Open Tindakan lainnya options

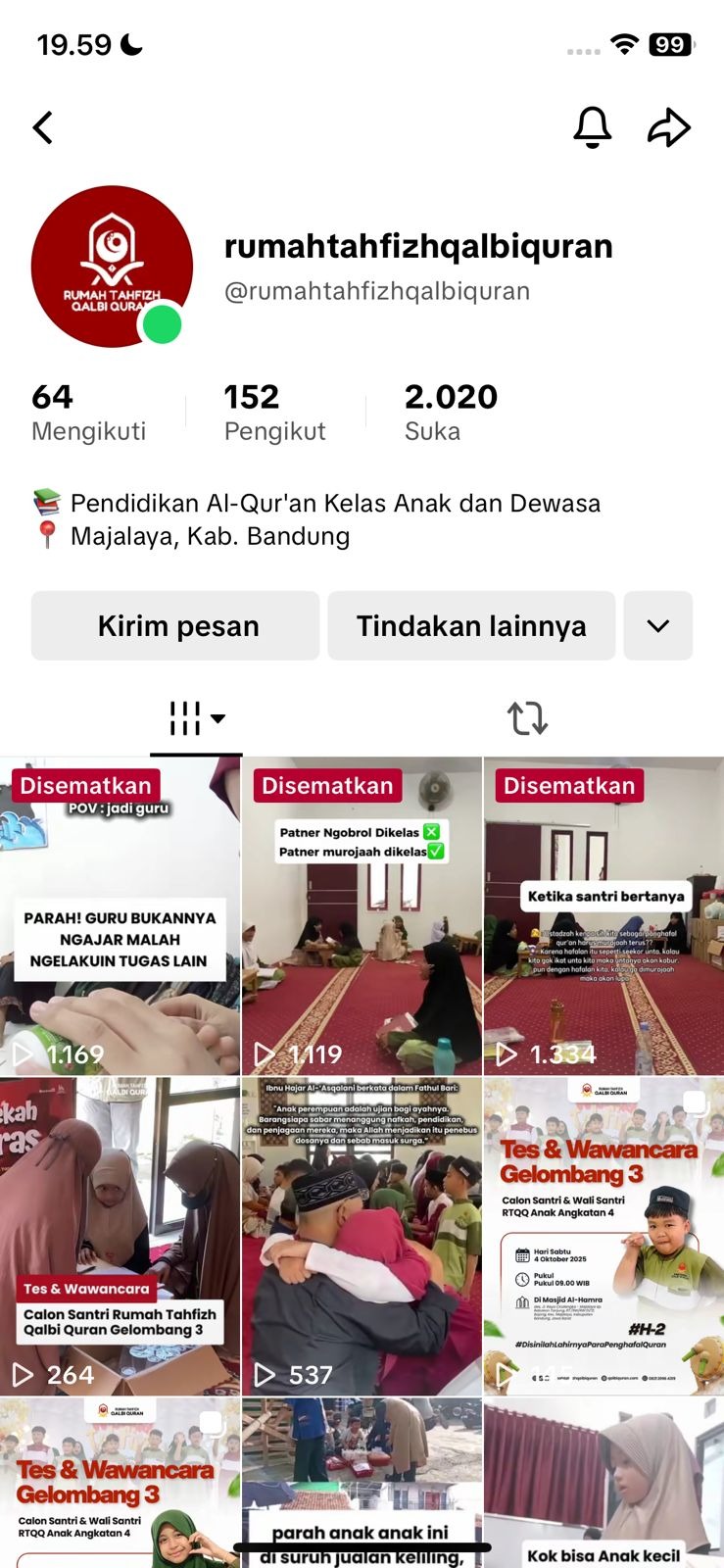point(471,625)
